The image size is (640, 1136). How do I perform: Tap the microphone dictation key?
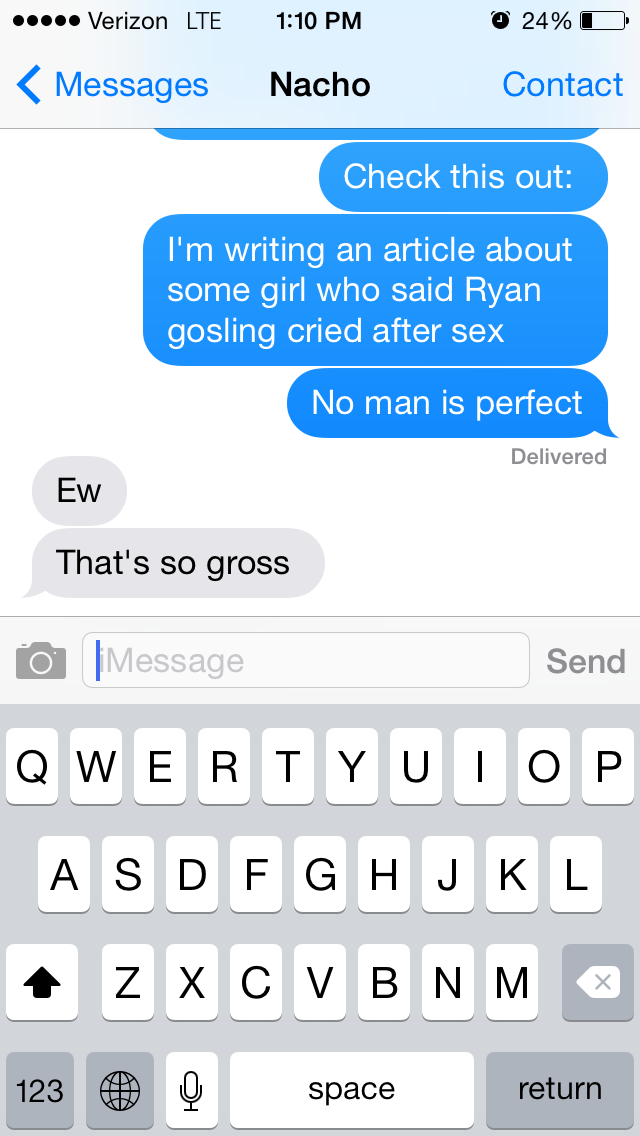point(191,1089)
